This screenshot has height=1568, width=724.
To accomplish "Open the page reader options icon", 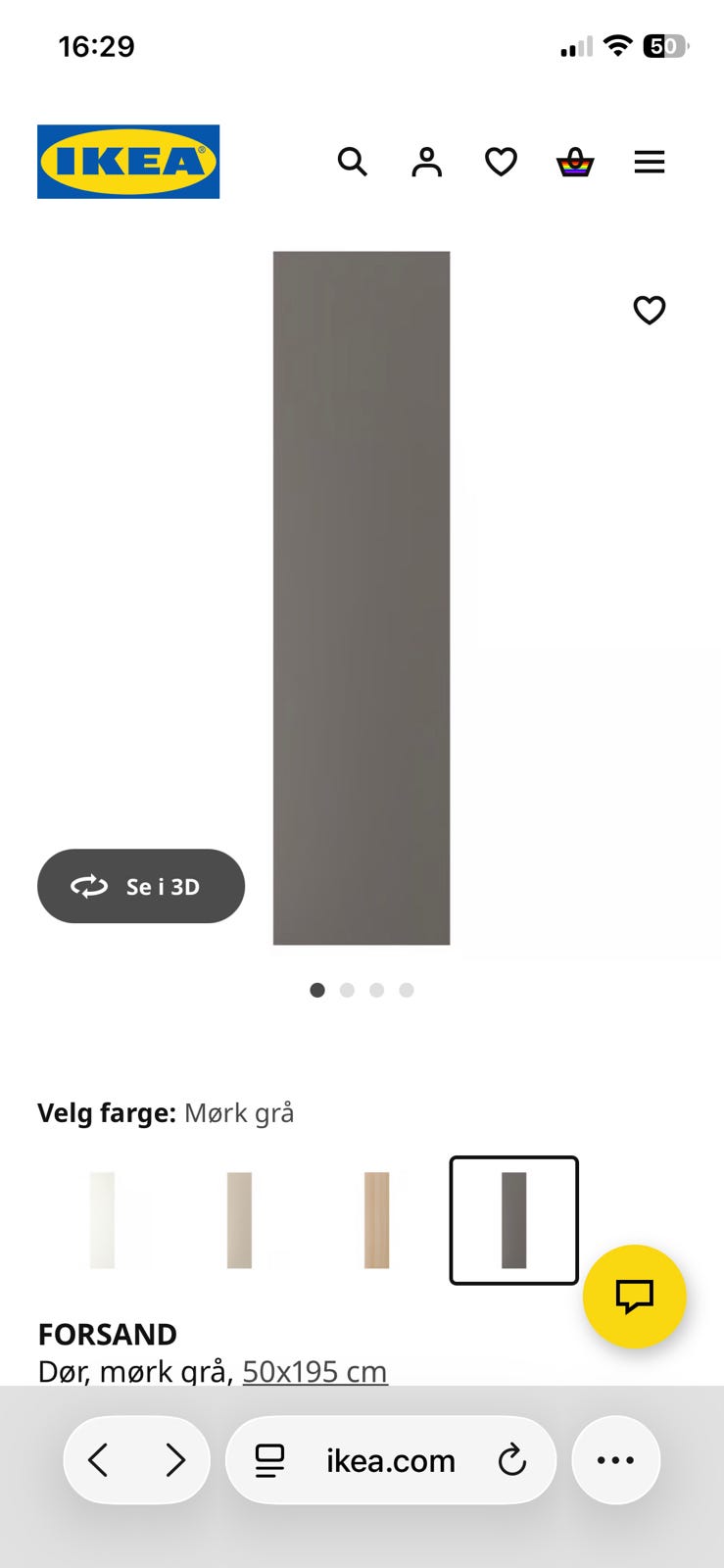I will tap(269, 1460).
